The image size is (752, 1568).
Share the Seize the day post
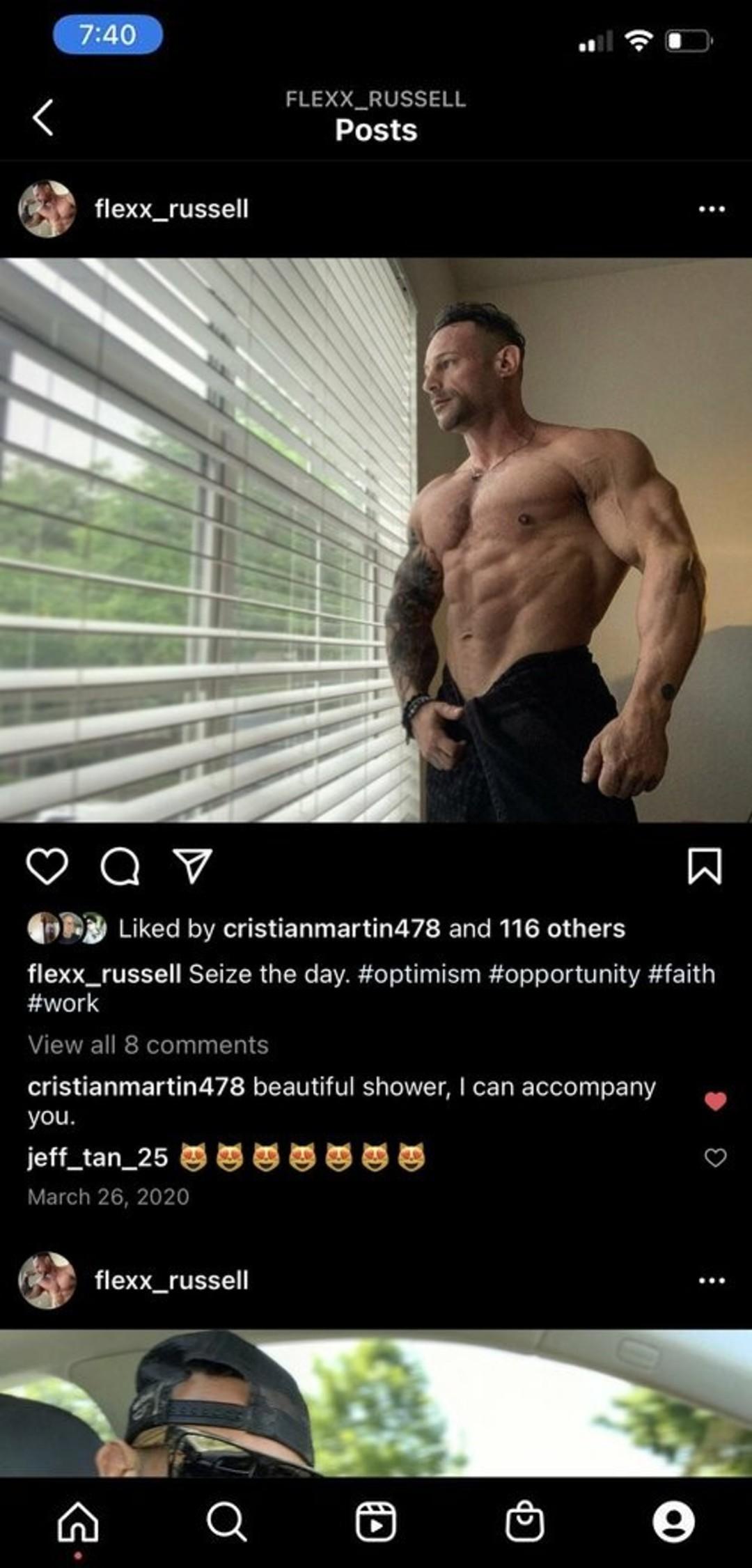192,867
